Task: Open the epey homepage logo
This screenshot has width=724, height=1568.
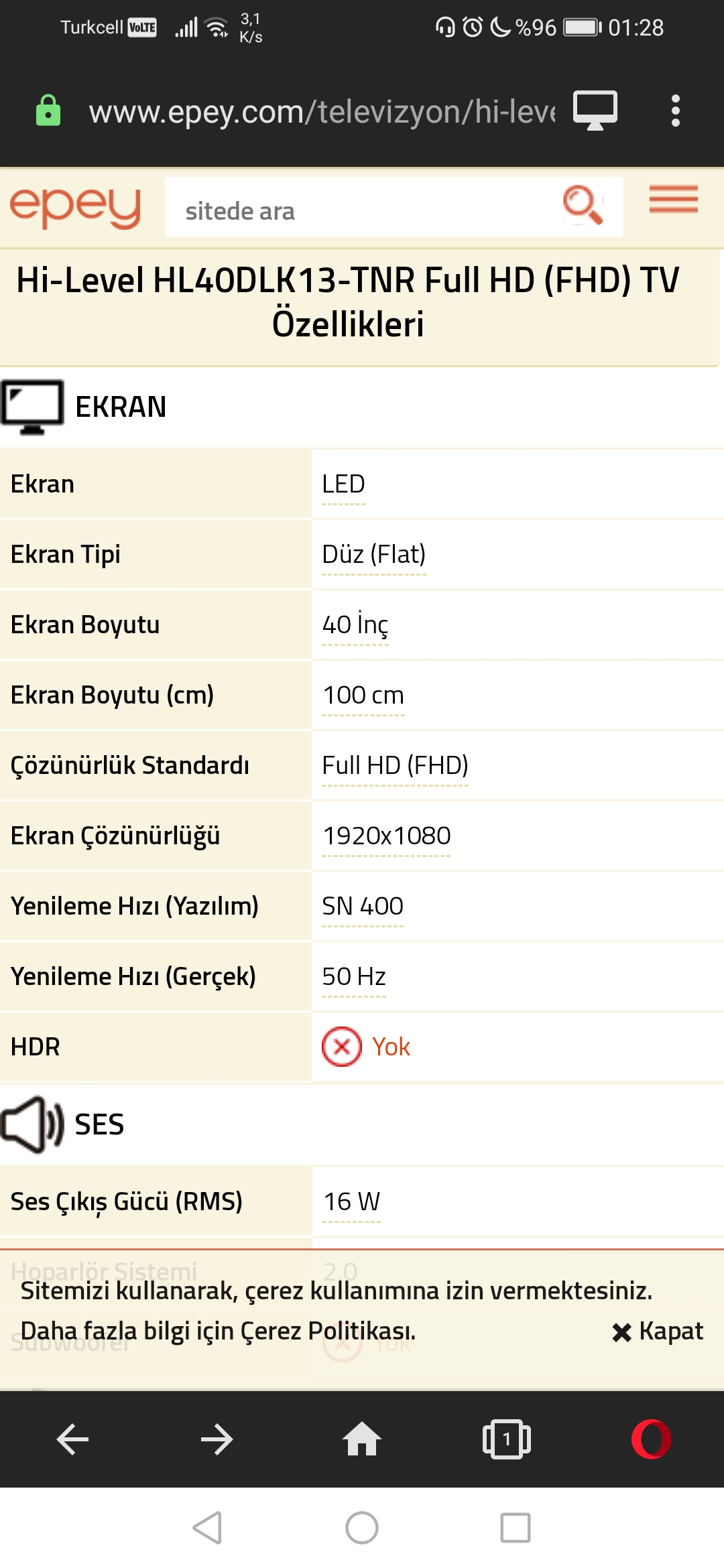Action: 75,207
